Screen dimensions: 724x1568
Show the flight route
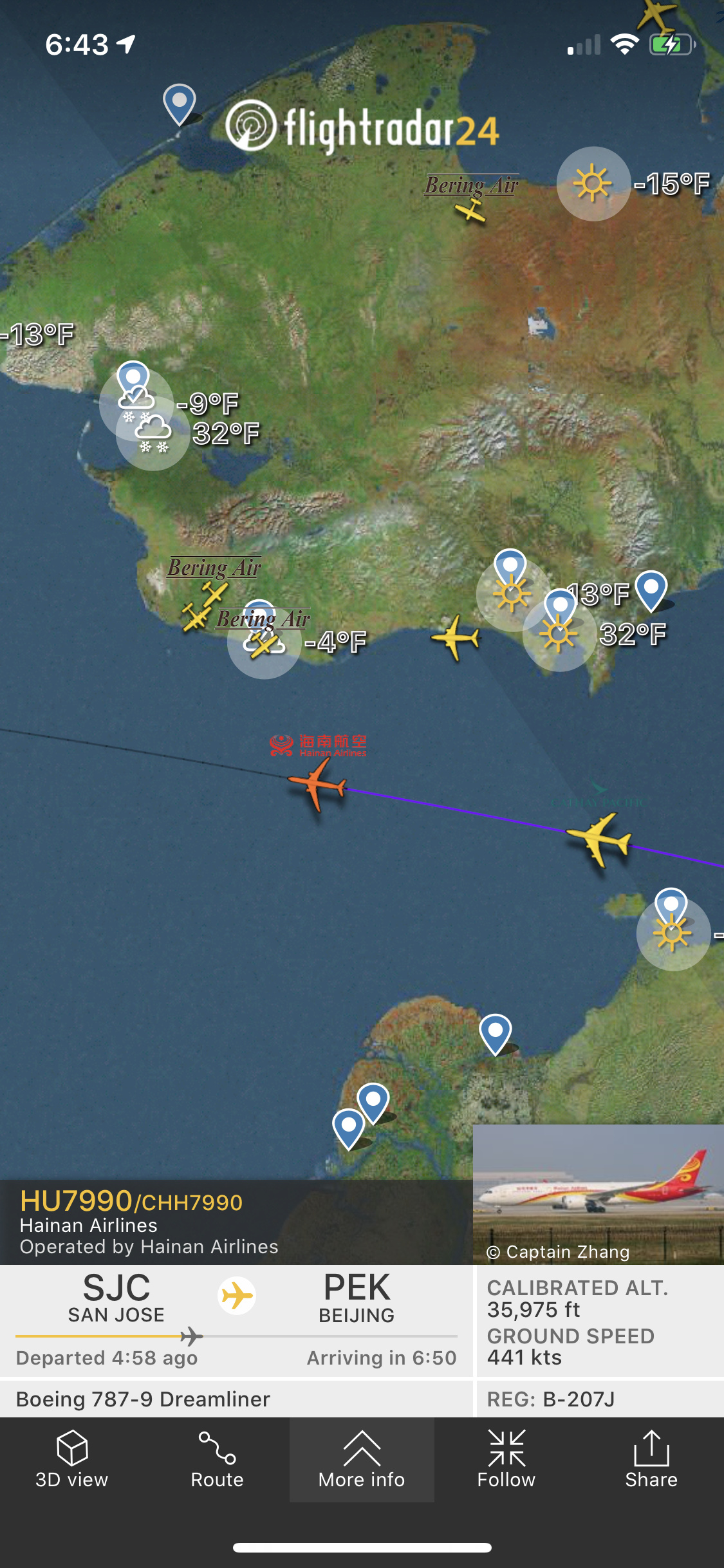tap(217, 1459)
